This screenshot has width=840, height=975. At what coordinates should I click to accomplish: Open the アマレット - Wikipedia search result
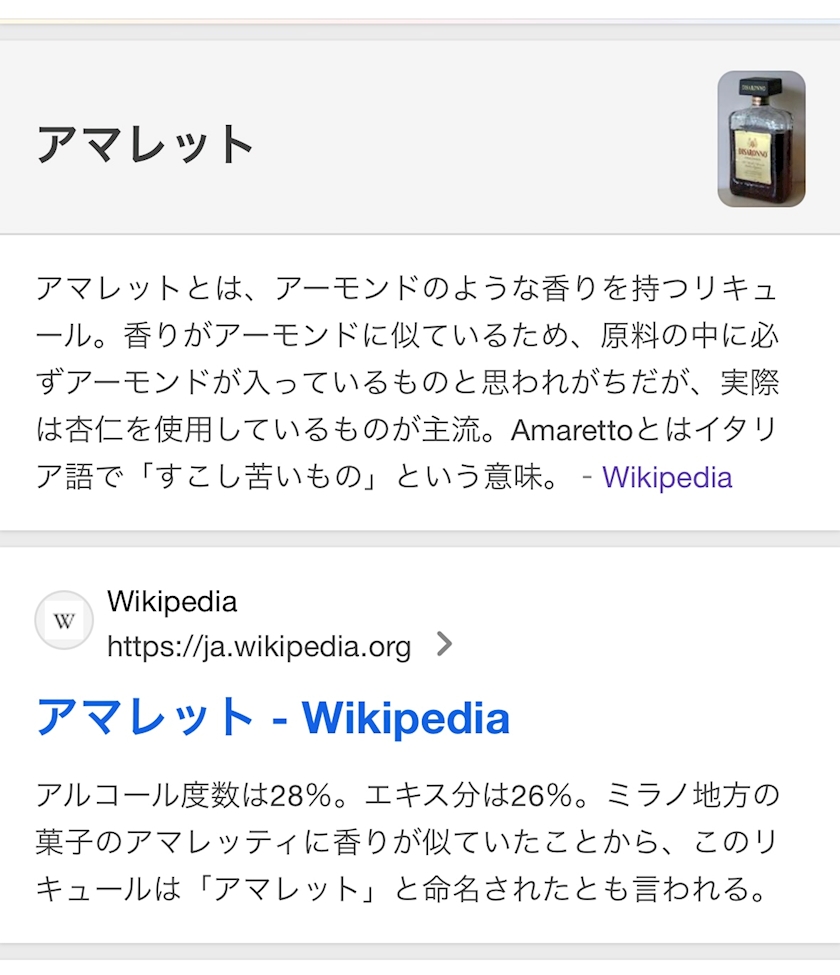(273, 718)
